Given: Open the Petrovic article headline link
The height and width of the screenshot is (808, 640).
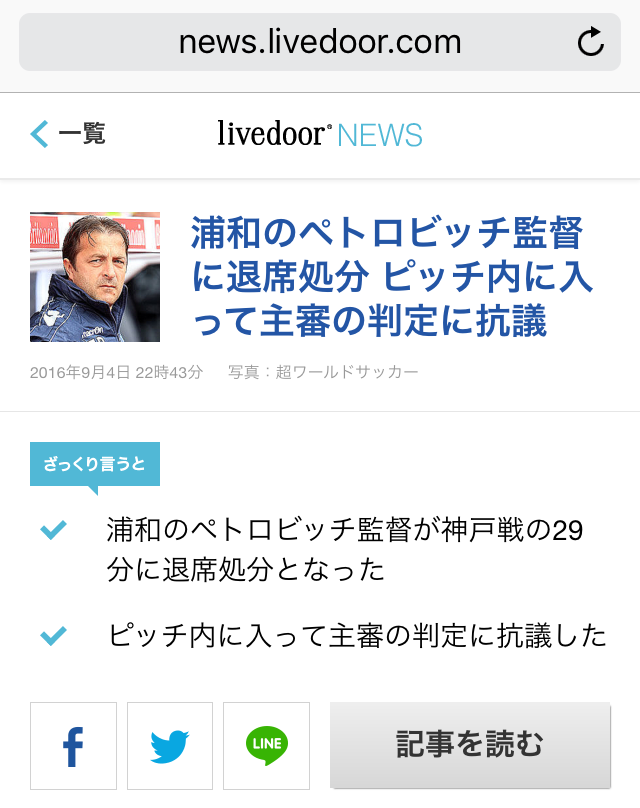Looking at the screenshot, I should coord(390,278).
